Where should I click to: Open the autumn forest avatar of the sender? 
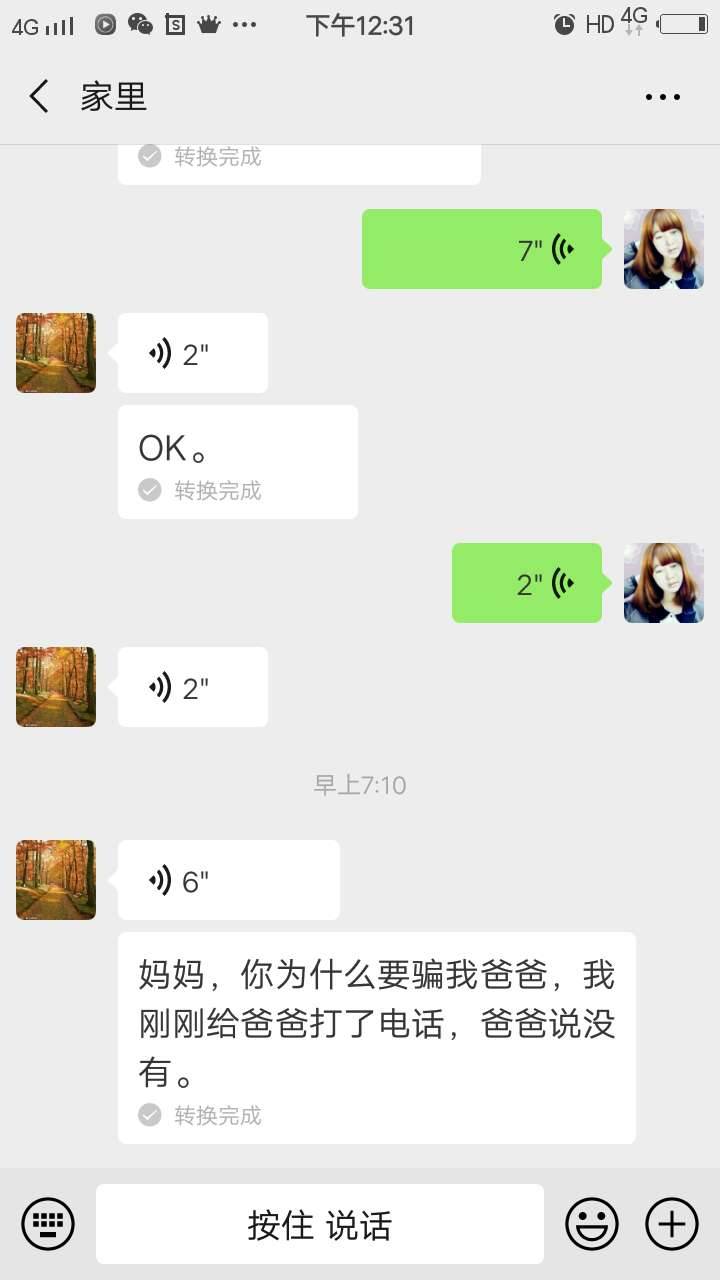(x=55, y=353)
